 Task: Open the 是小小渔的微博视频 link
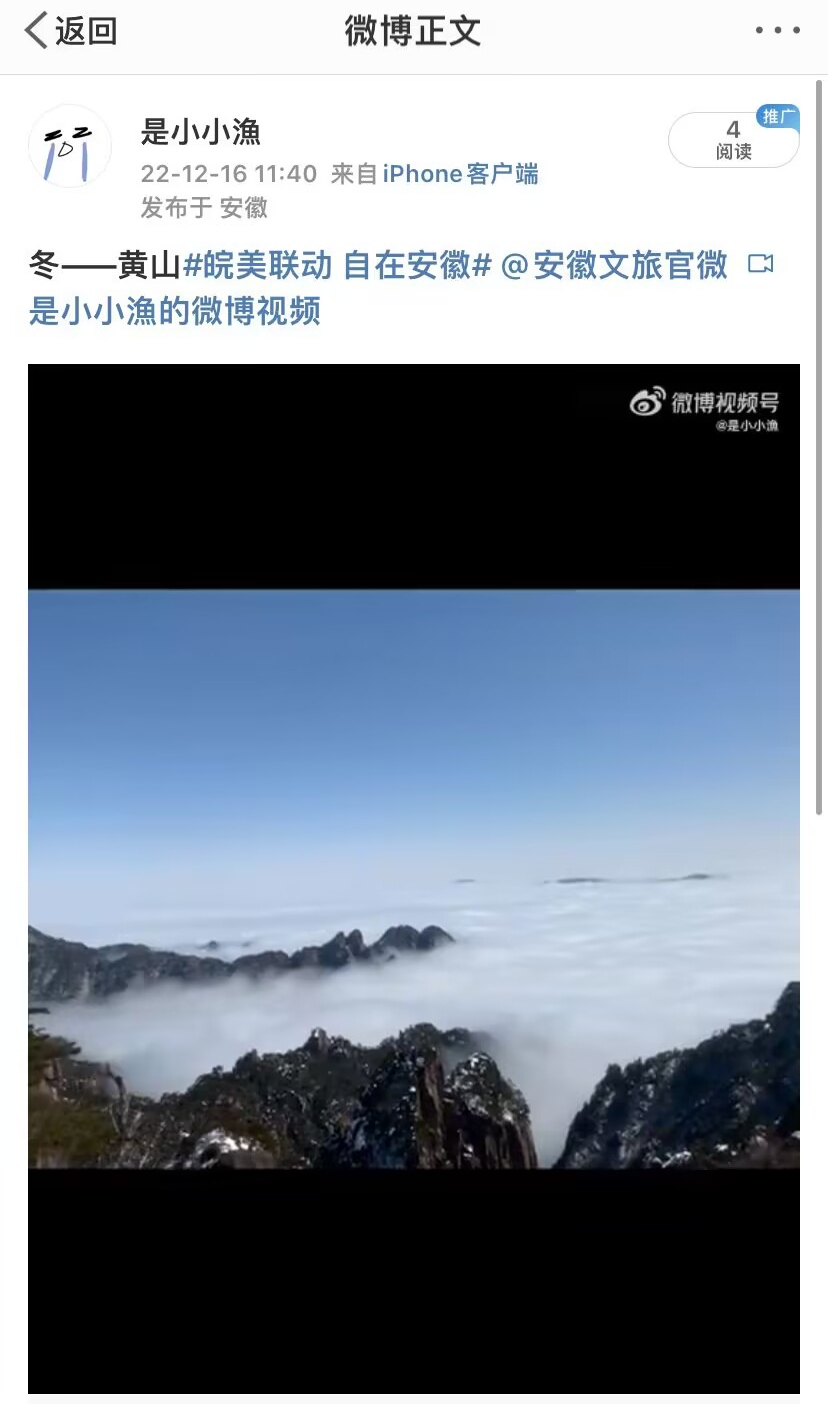click(x=175, y=312)
